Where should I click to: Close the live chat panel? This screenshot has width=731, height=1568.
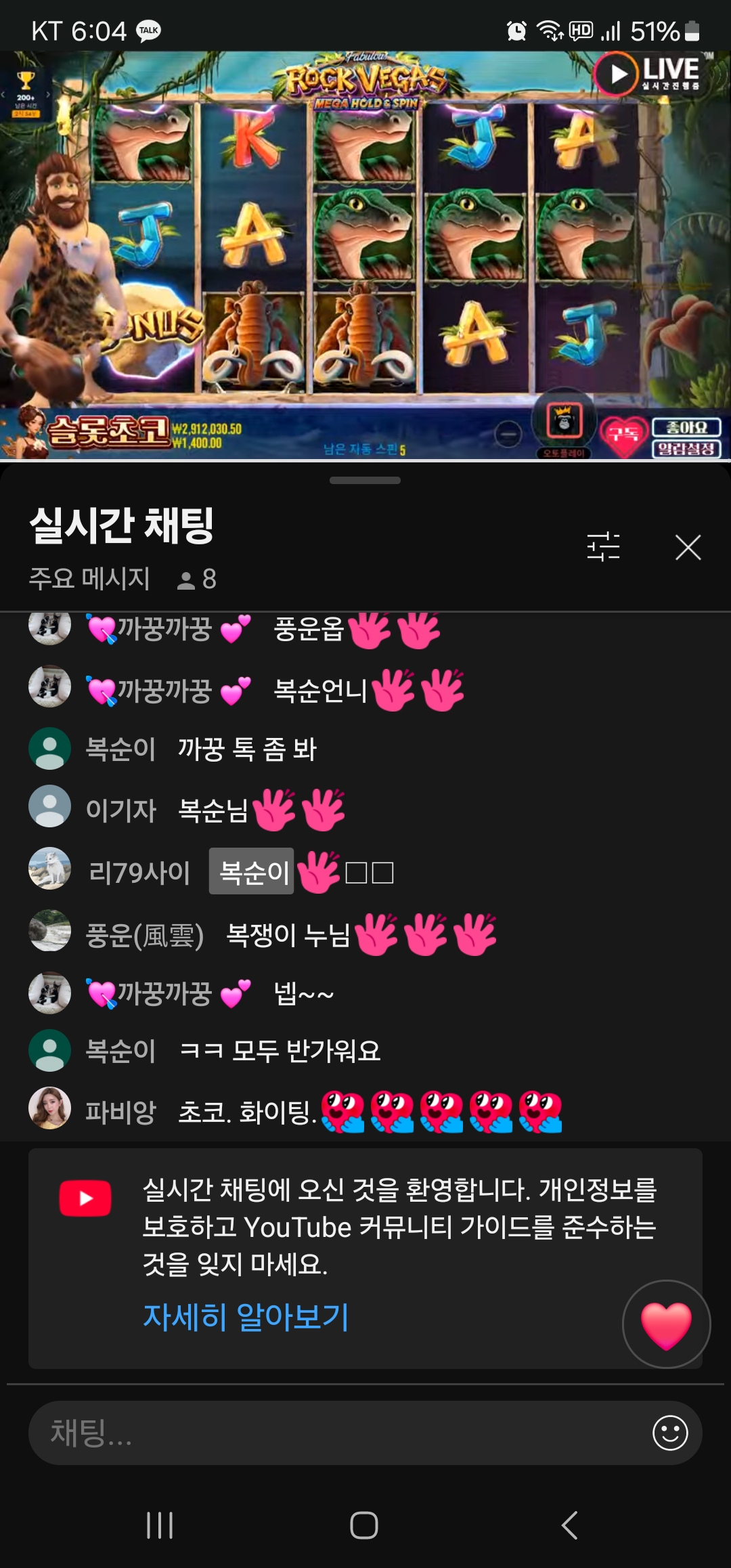(x=688, y=547)
